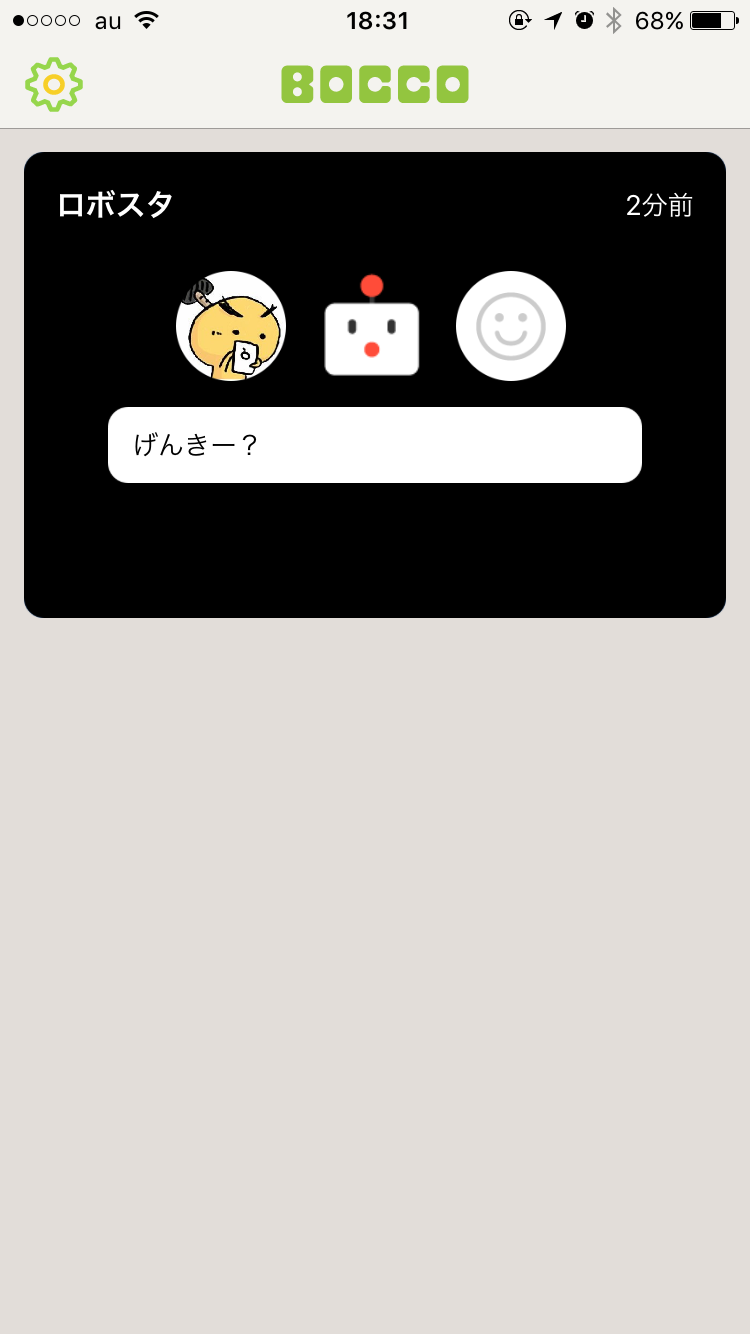The height and width of the screenshot is (1334, 750).
Task: Open the settings gear icon
Action: (54, 85)
